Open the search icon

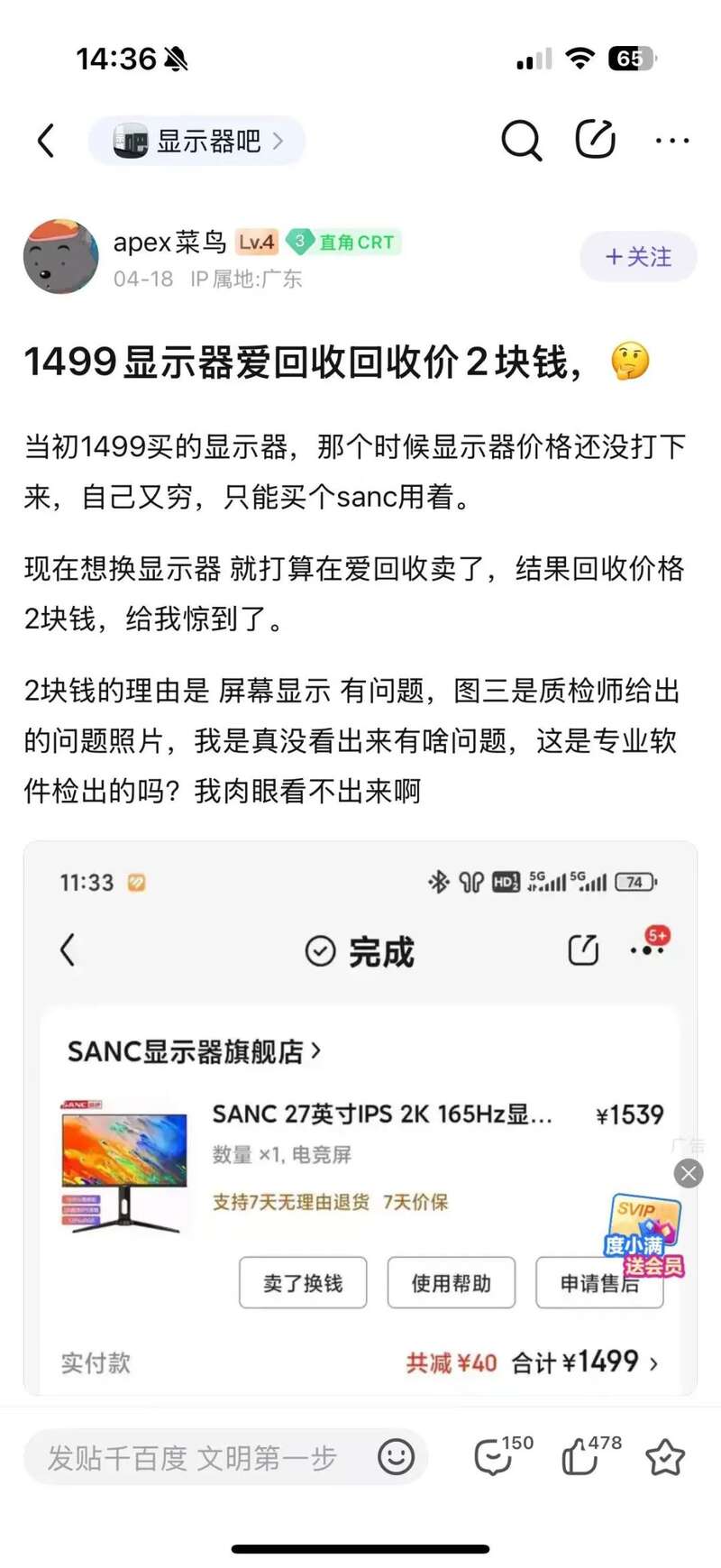pos(521,141)
